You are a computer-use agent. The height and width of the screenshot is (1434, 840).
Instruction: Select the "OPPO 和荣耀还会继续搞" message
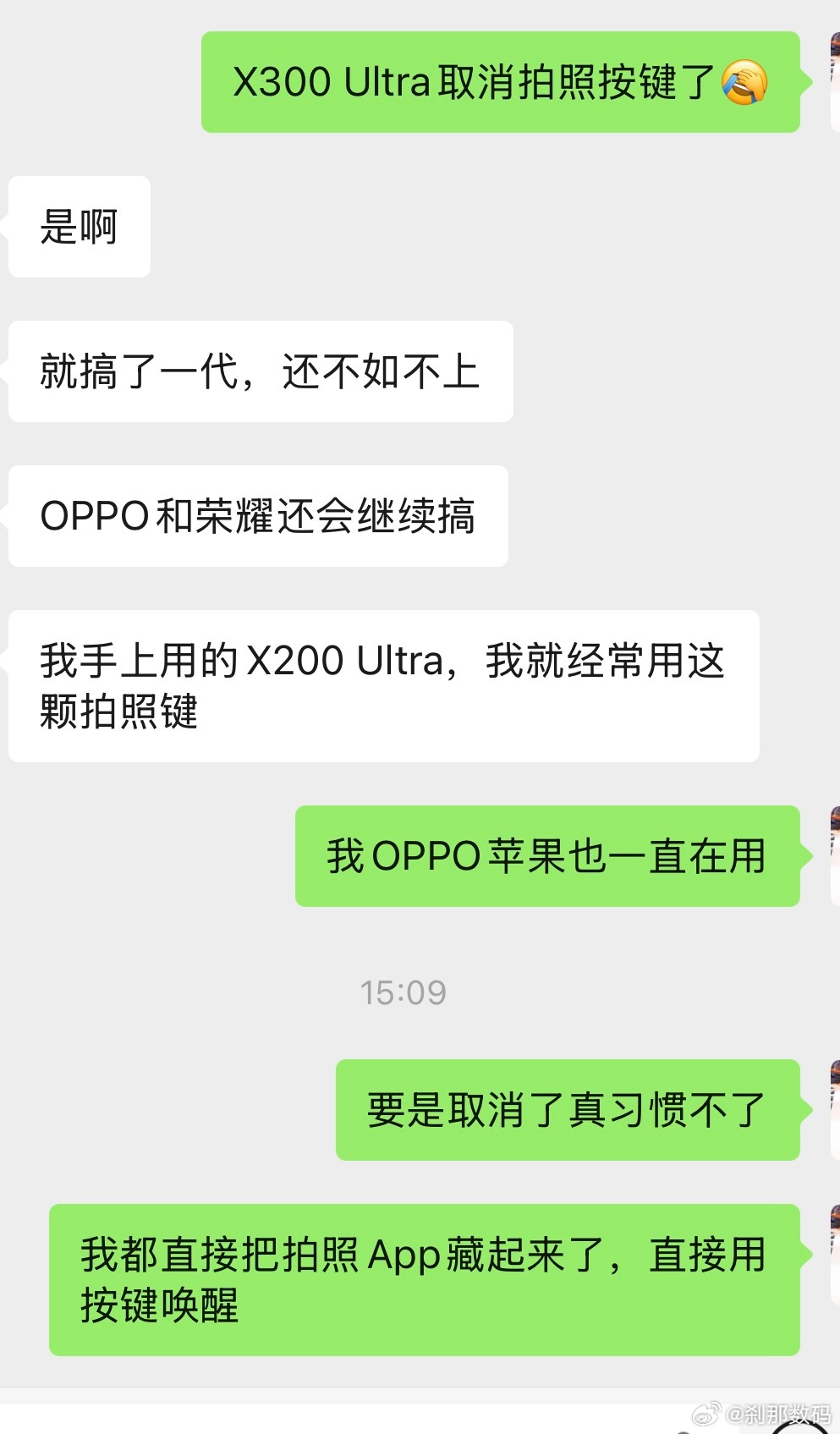click(258, 515)
